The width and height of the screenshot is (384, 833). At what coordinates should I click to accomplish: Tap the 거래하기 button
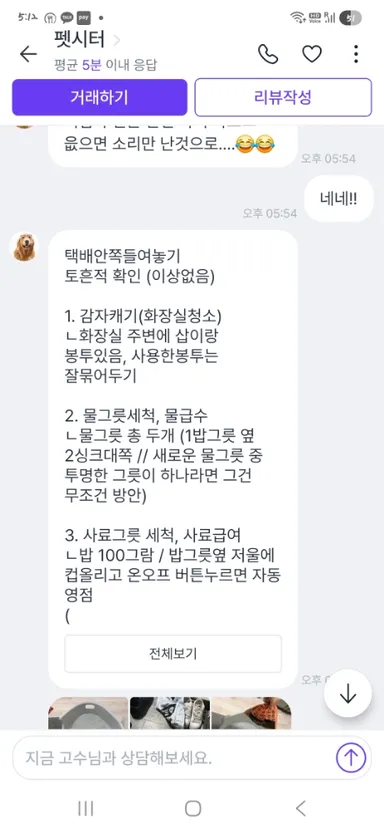tap(99, 97)
